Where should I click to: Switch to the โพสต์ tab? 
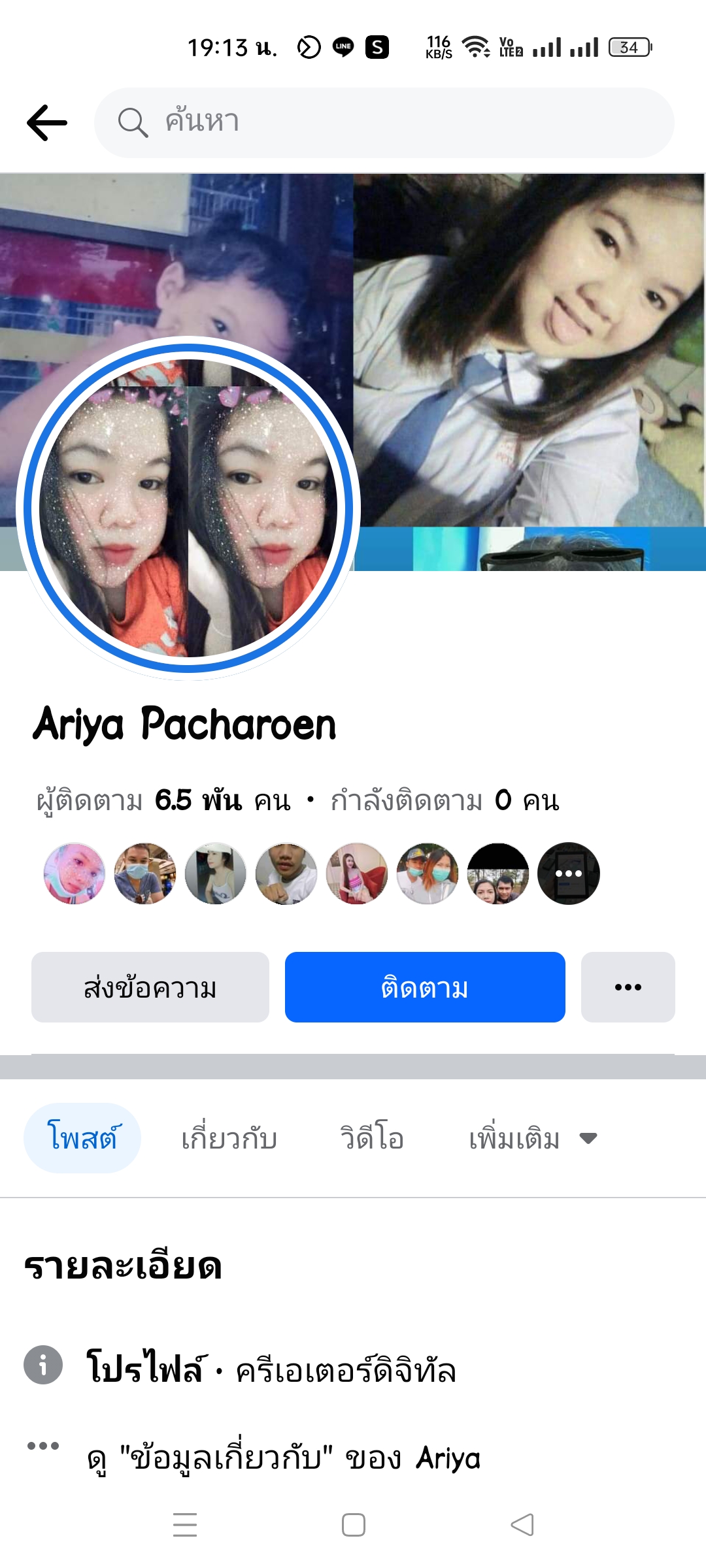(x=82, y=1138)
